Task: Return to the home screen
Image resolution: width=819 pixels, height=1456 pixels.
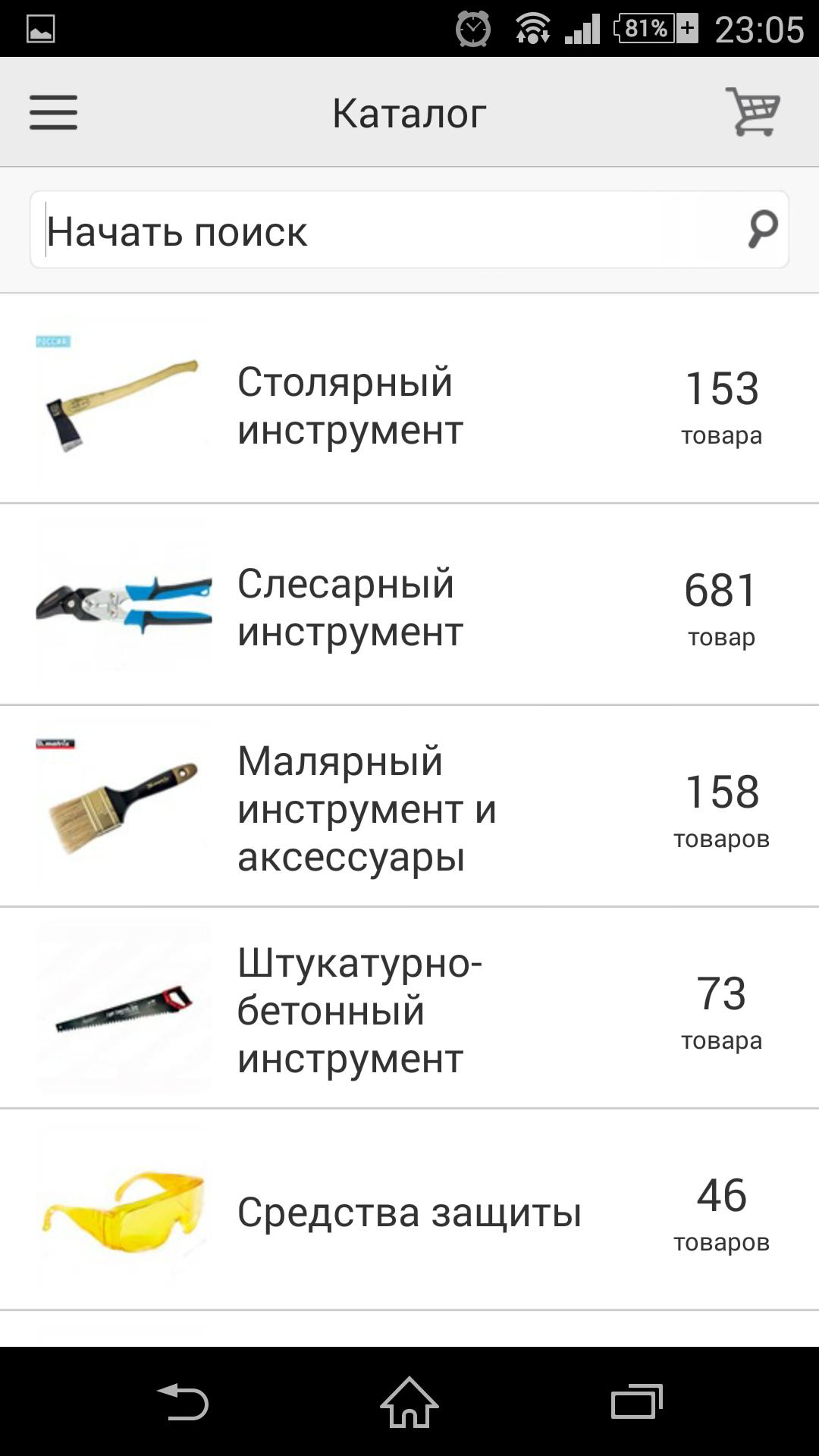Action: click(409, 1401)
